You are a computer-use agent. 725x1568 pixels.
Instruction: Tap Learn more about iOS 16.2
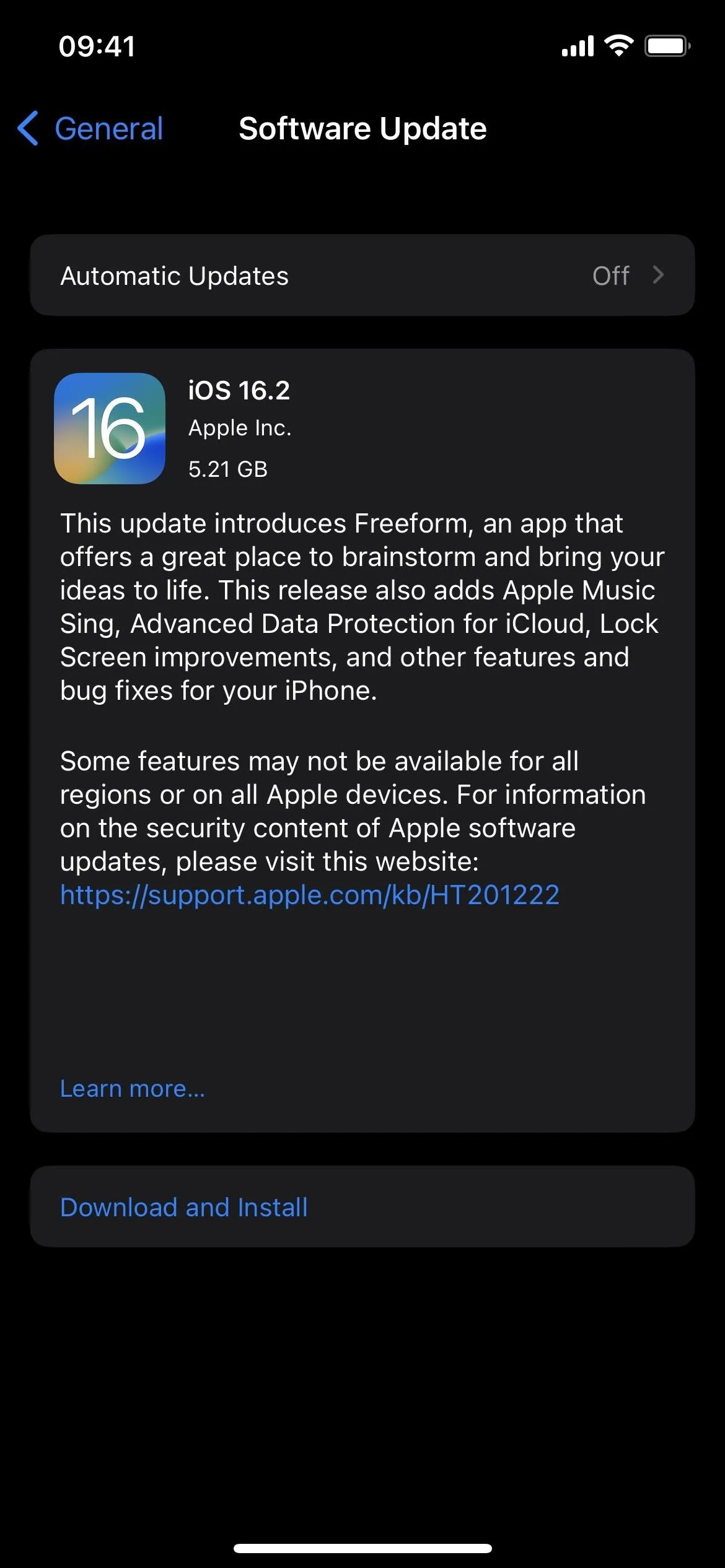(x=132, y=1088)
